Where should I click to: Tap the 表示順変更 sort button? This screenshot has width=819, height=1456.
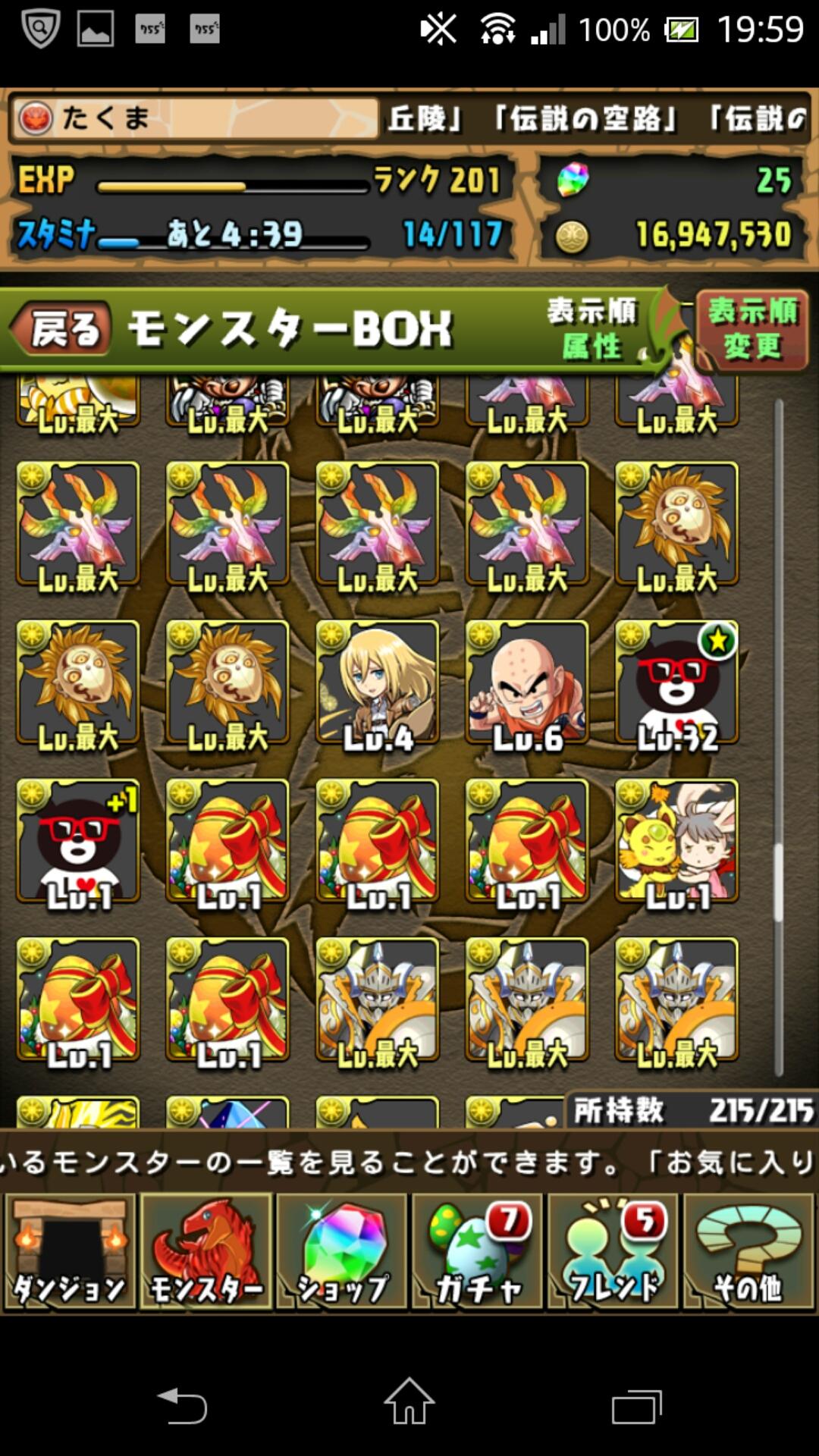[752, 329]
